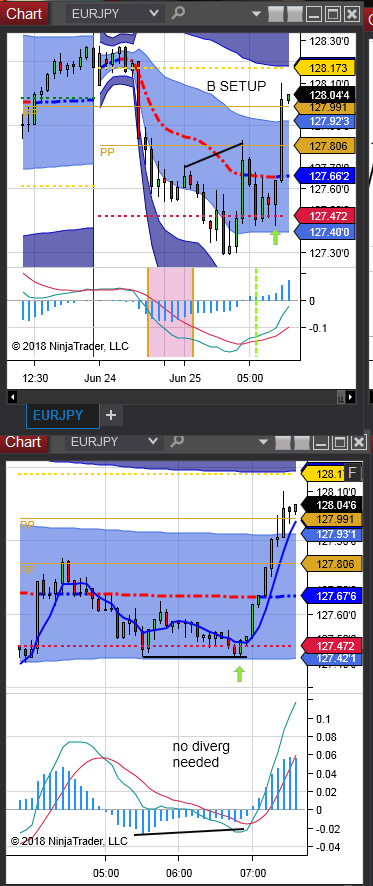The image size is (373, 886).
Task: Click the right arrow of the horizontal scrollbar
Action: coord(351,398)
